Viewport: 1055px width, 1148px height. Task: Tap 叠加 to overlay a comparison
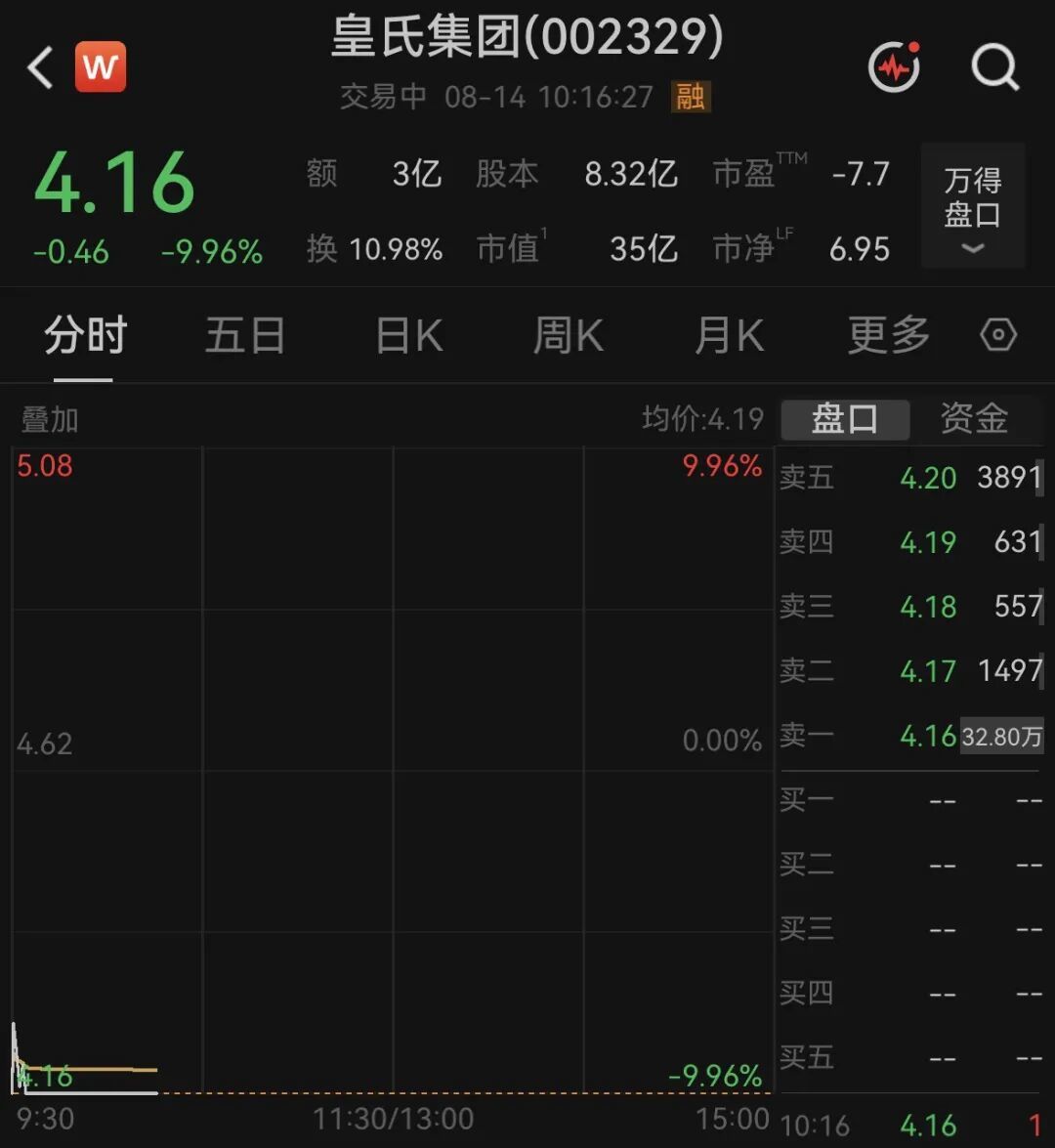pos(50,420)
